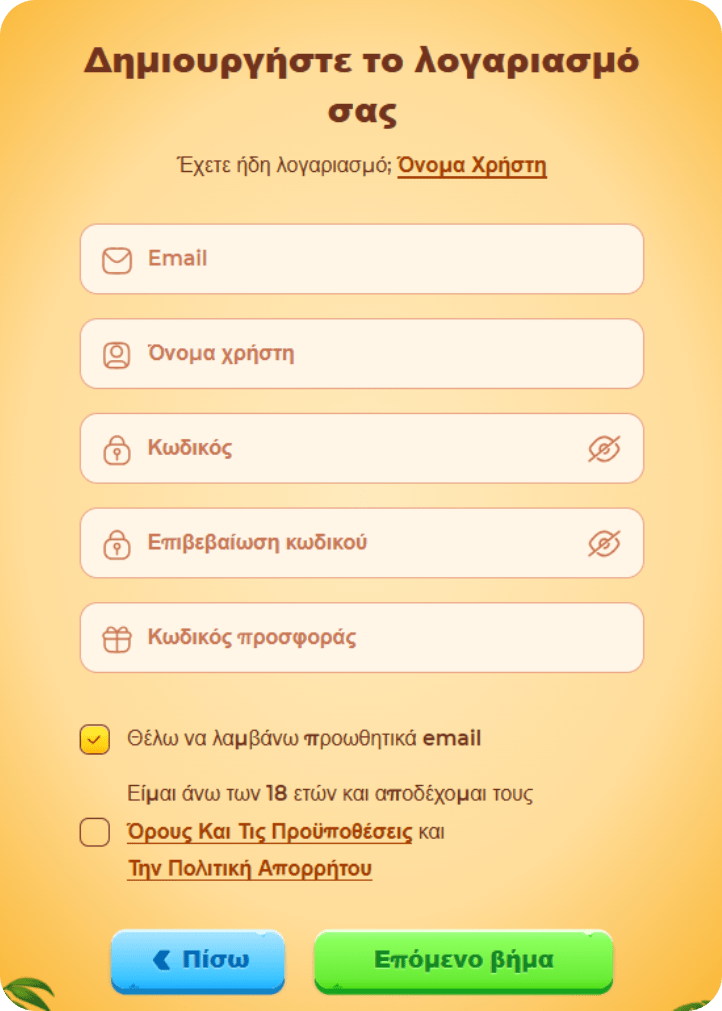Open the Όνομα Χρήστη login link
The image size is (722, 1011).
point(472,166)
